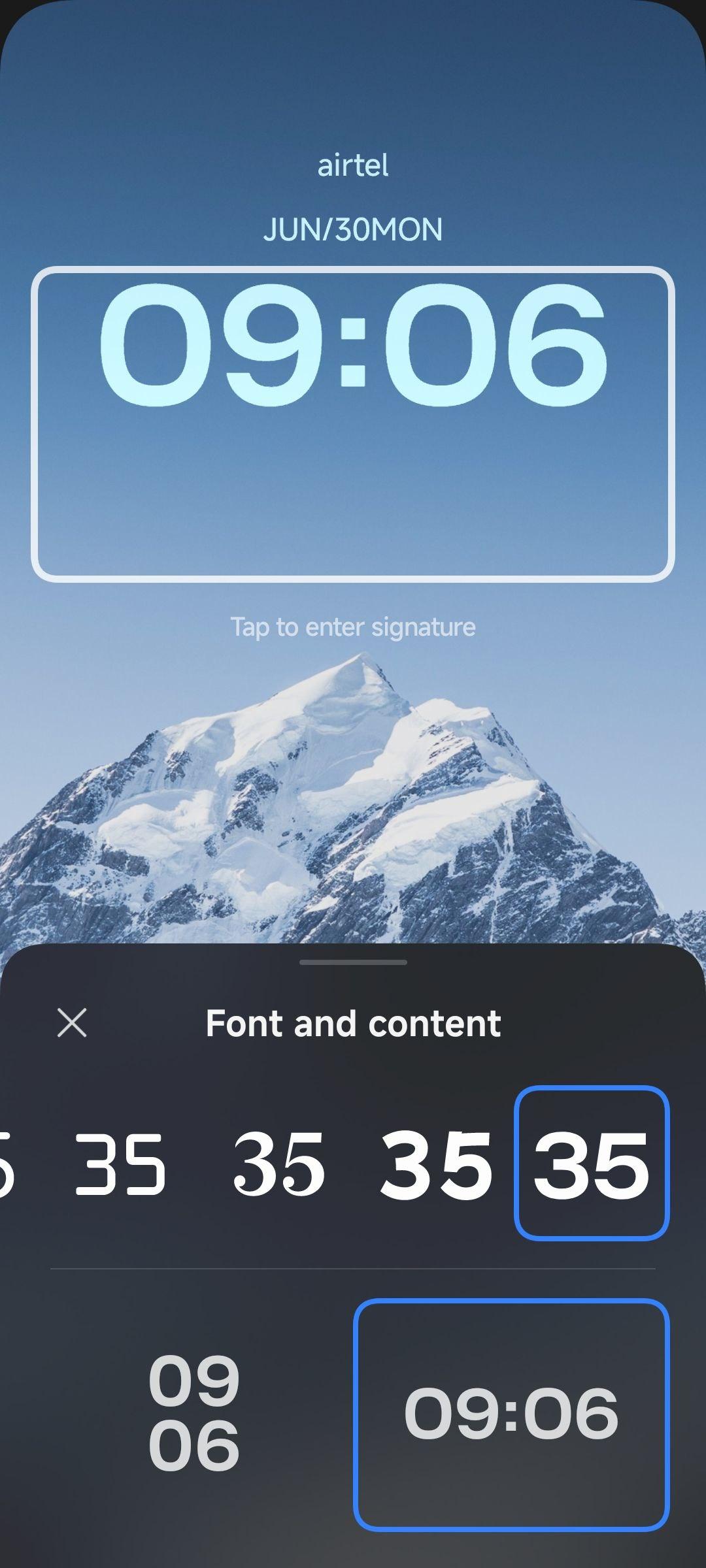Pick the heavy bold 35 font
The height and width of the screenshot is (1568, 706).
coord(436,1164)
